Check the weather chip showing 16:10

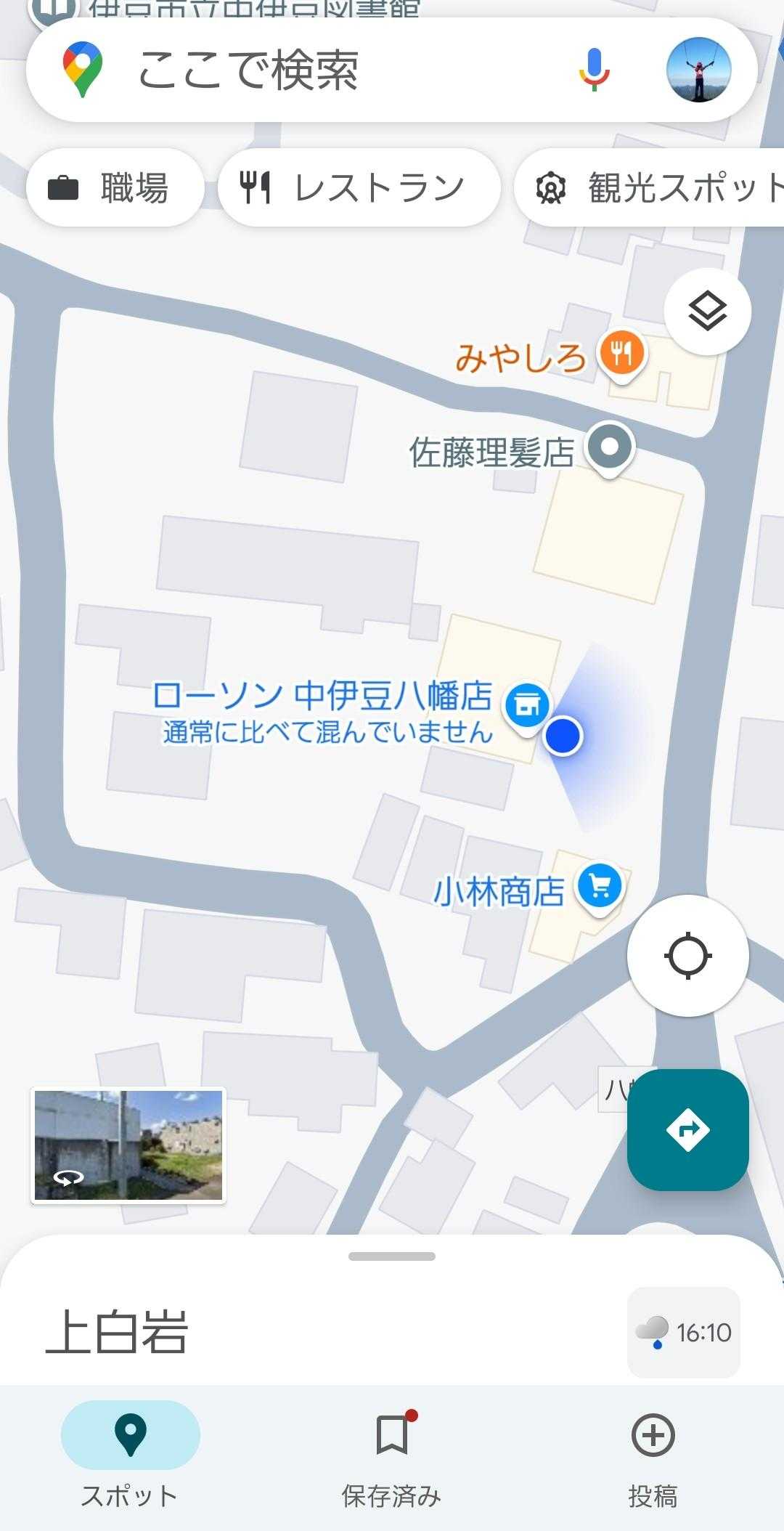tap(683, 1332)
